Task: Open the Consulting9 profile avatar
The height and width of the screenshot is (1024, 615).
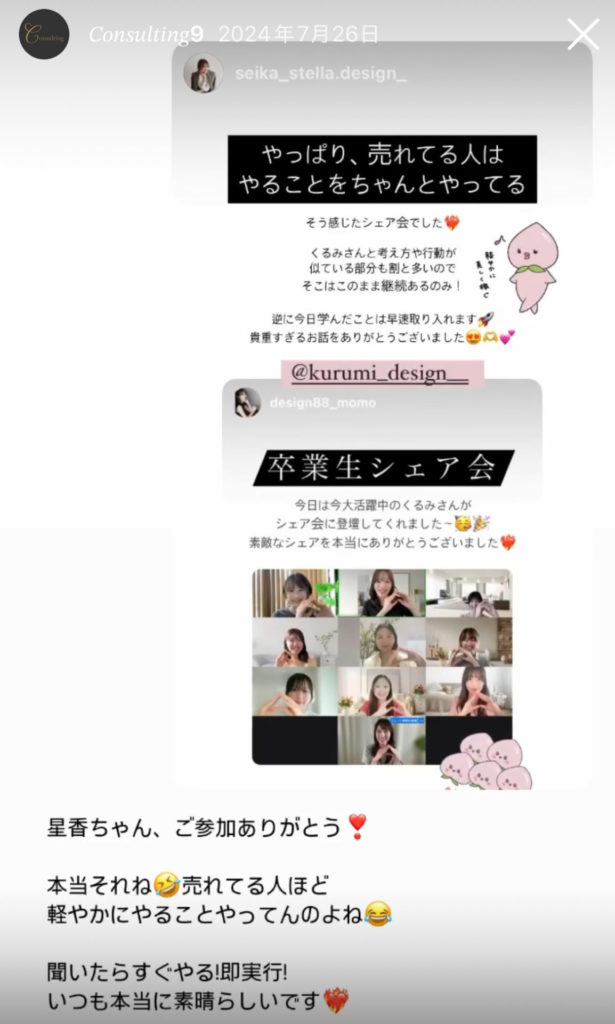Action: (x=44, y=35)
